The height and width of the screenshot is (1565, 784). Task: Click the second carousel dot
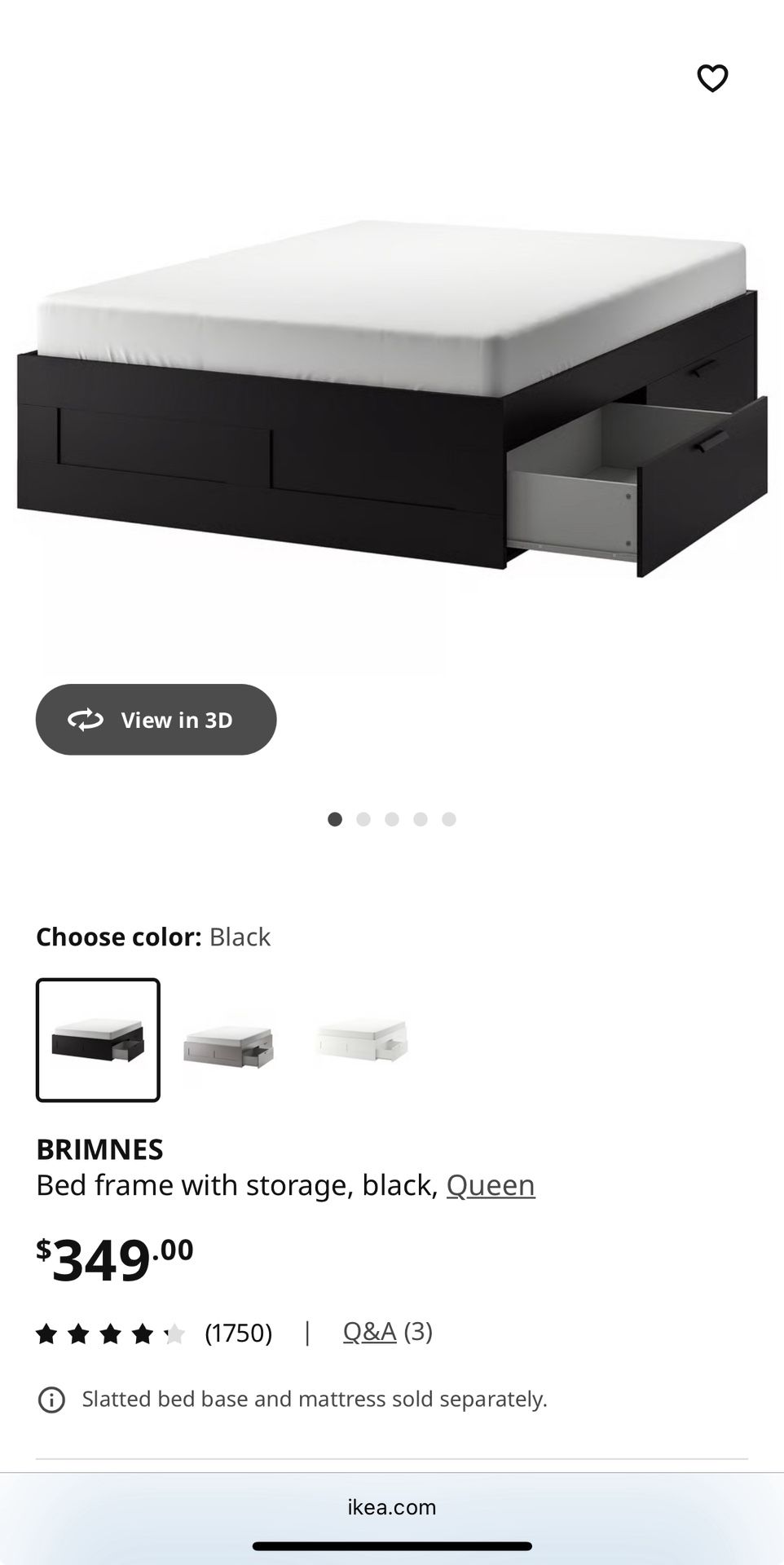pyautogui.click(x=363, y=820)
